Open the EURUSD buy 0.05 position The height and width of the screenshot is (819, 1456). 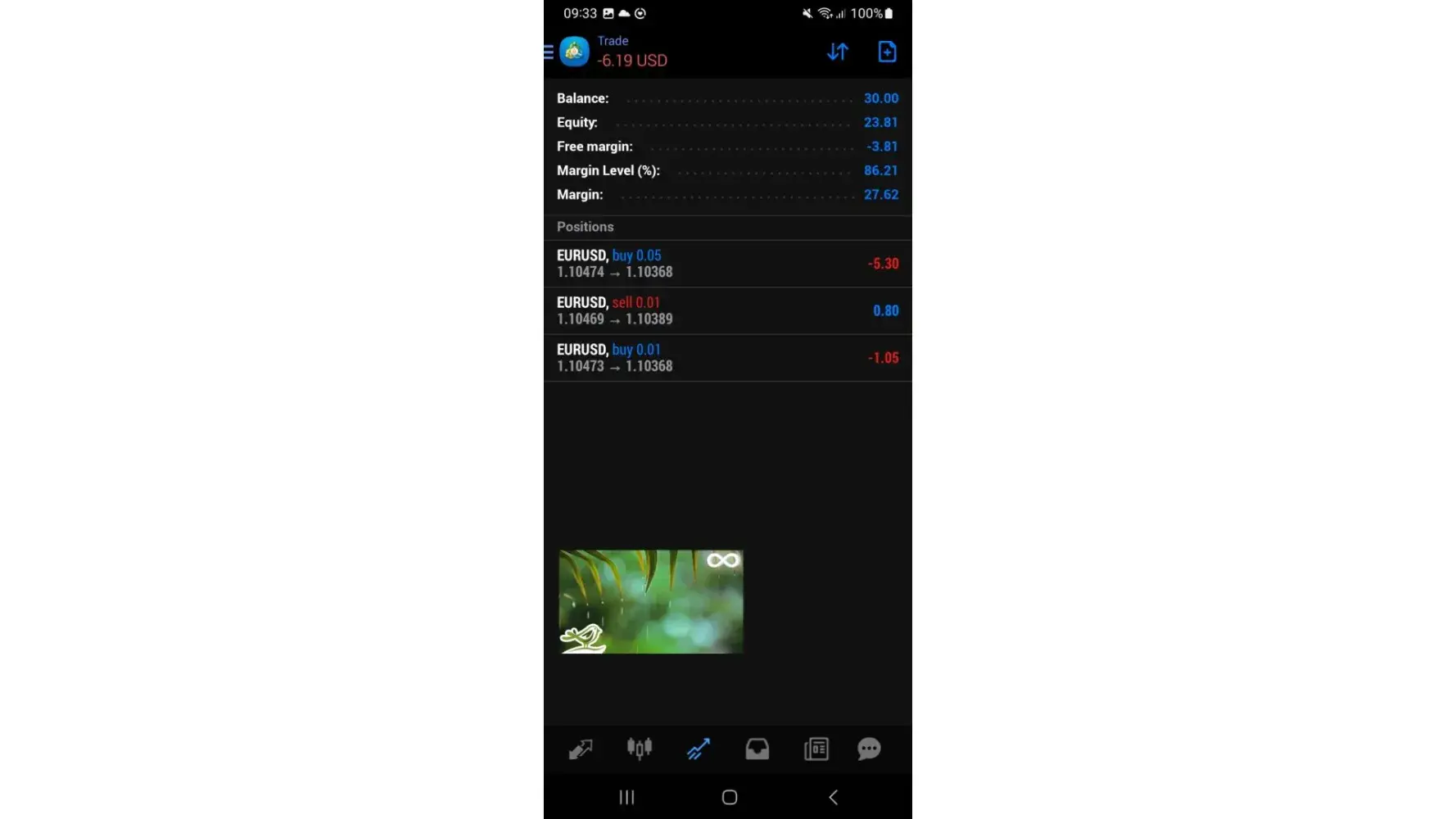coord(727,264)
